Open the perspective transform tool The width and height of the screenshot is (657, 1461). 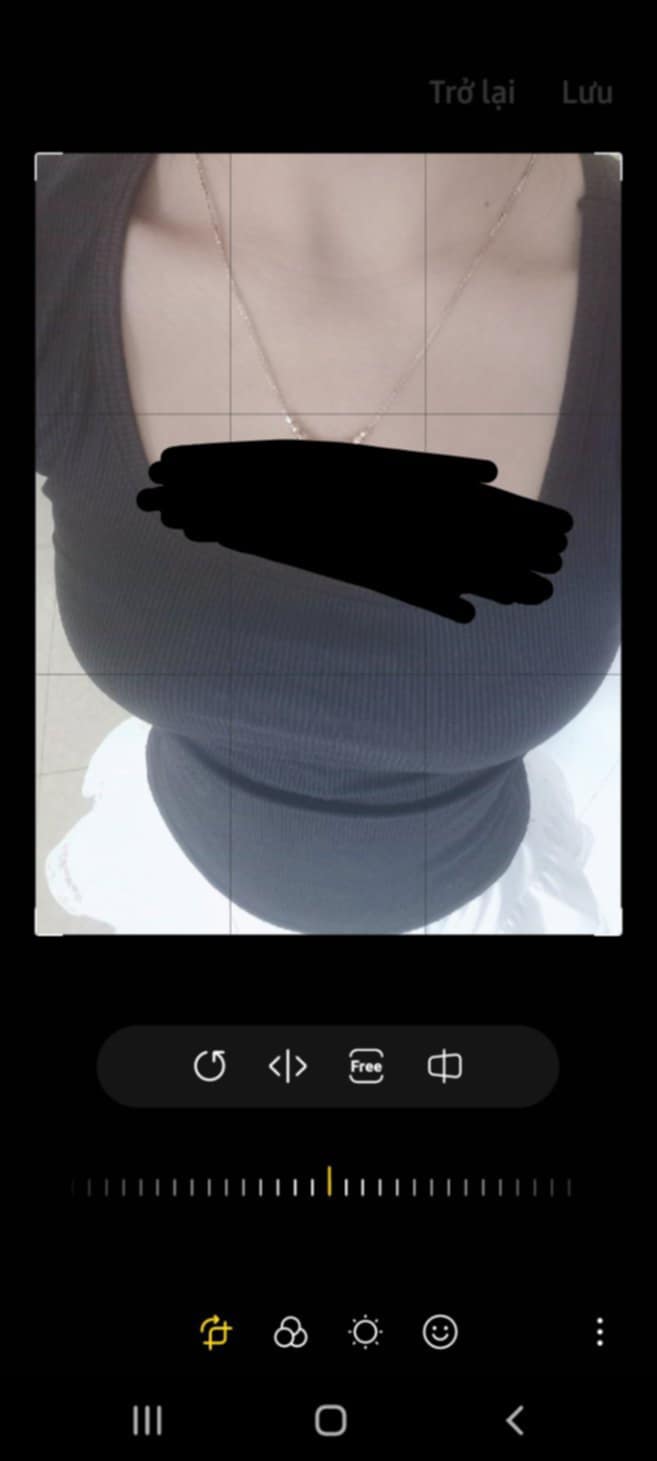pos(444,1066)
